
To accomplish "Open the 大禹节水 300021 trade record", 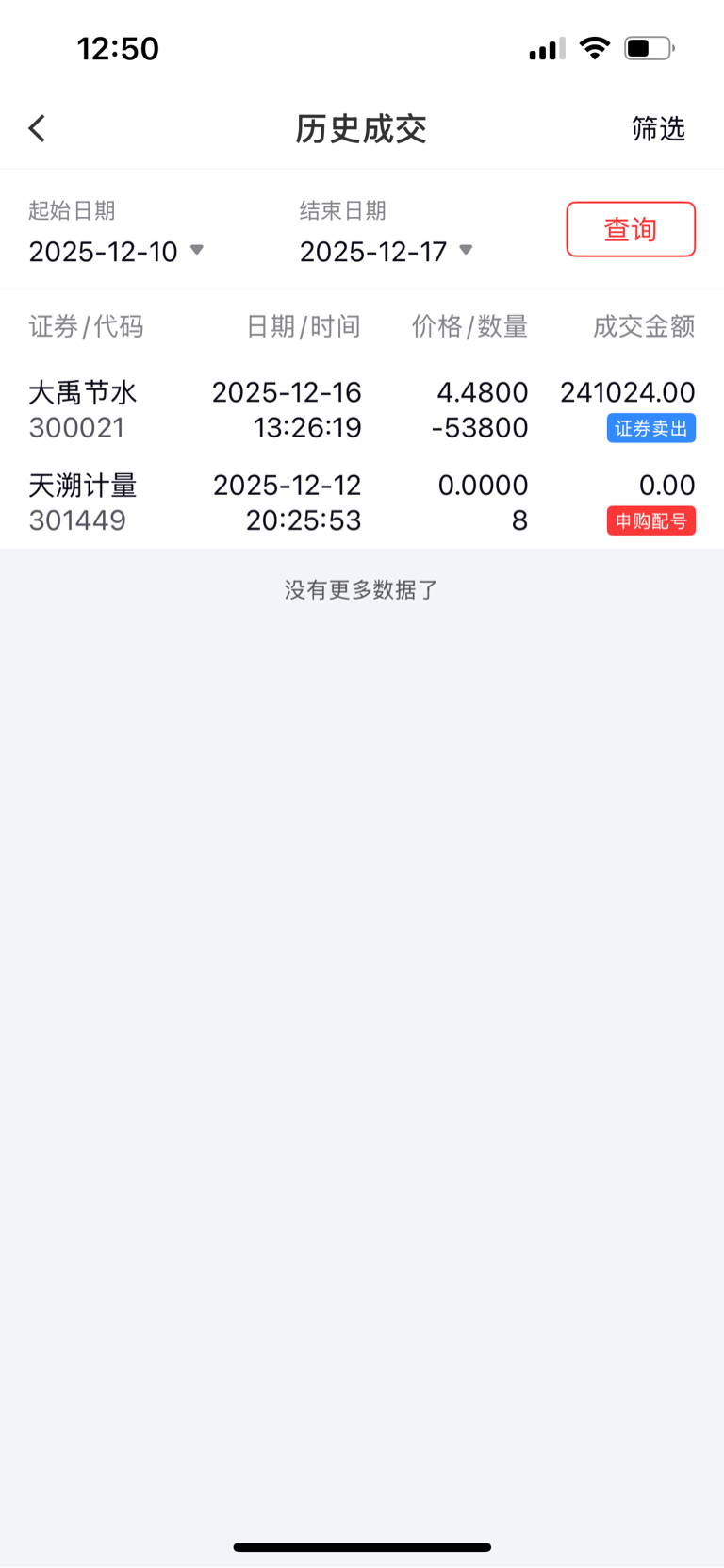I will pos(362,409).
